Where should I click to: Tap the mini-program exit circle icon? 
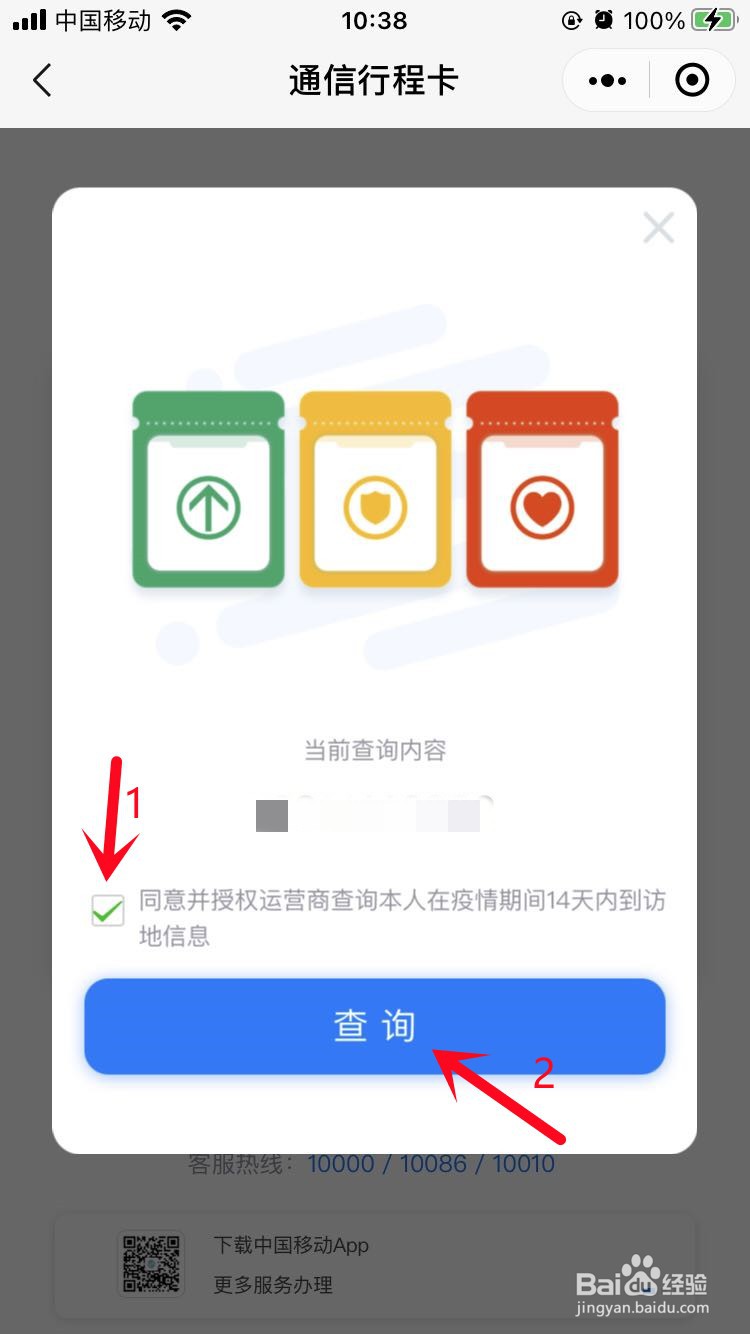pyautogui.click(x=691, y=80)
